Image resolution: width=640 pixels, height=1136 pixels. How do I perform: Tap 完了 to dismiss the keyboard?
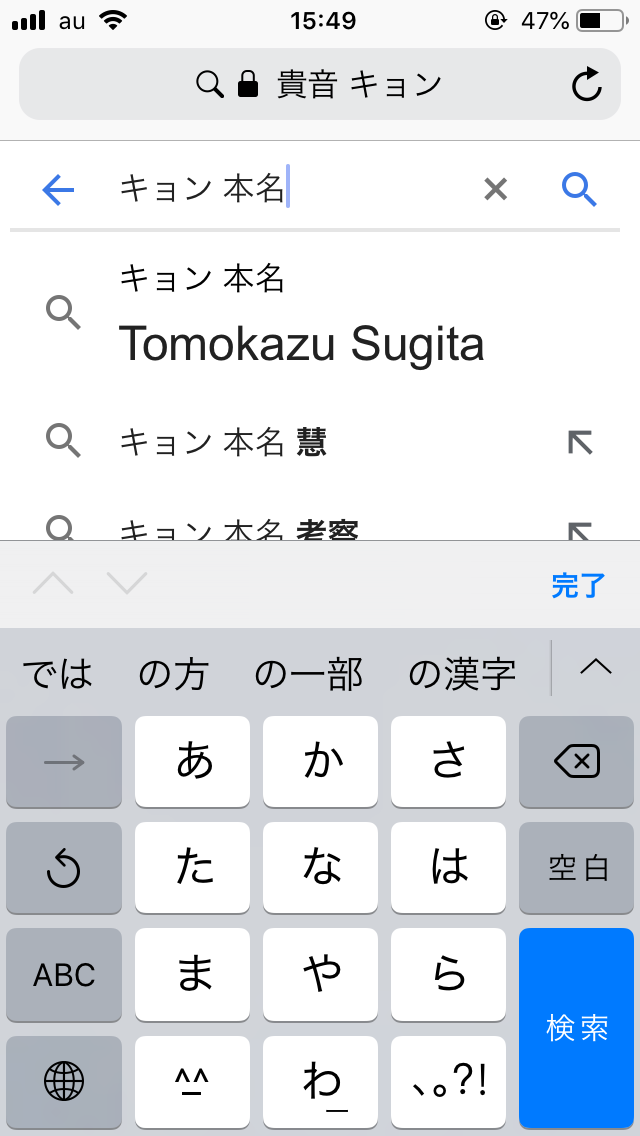578,585
